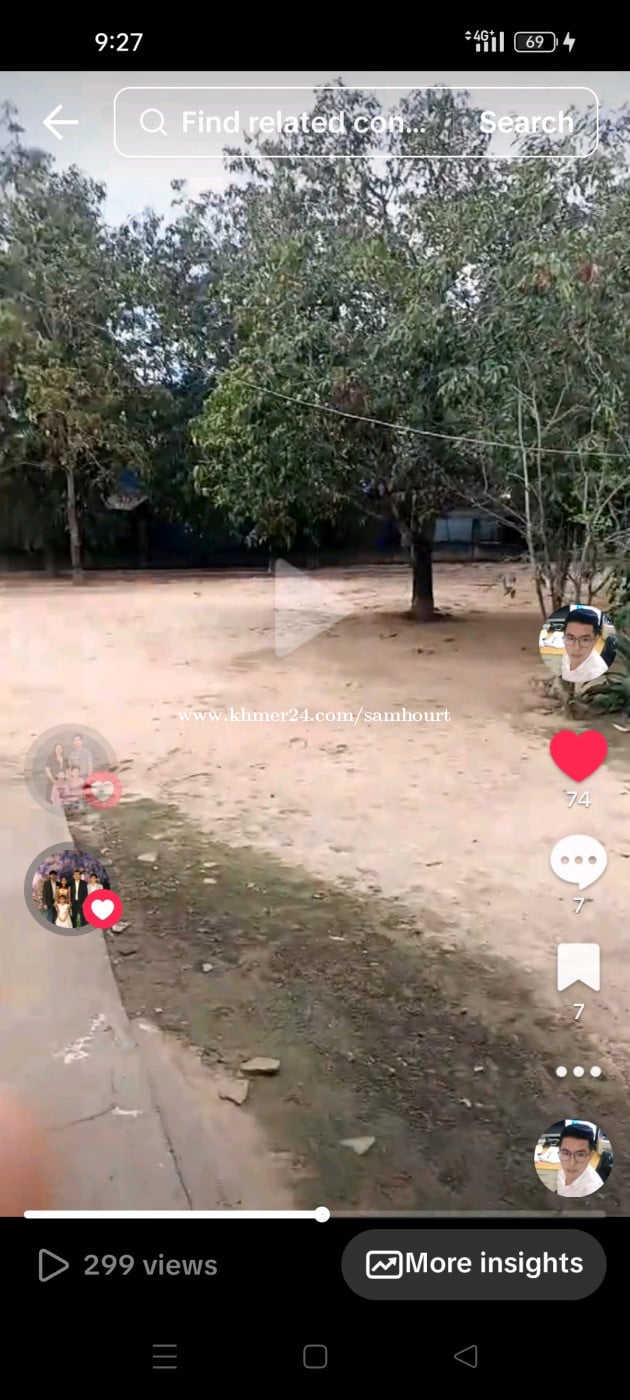Open More insights
This screenshot has height=1400, width=630.
[474, 1264]
